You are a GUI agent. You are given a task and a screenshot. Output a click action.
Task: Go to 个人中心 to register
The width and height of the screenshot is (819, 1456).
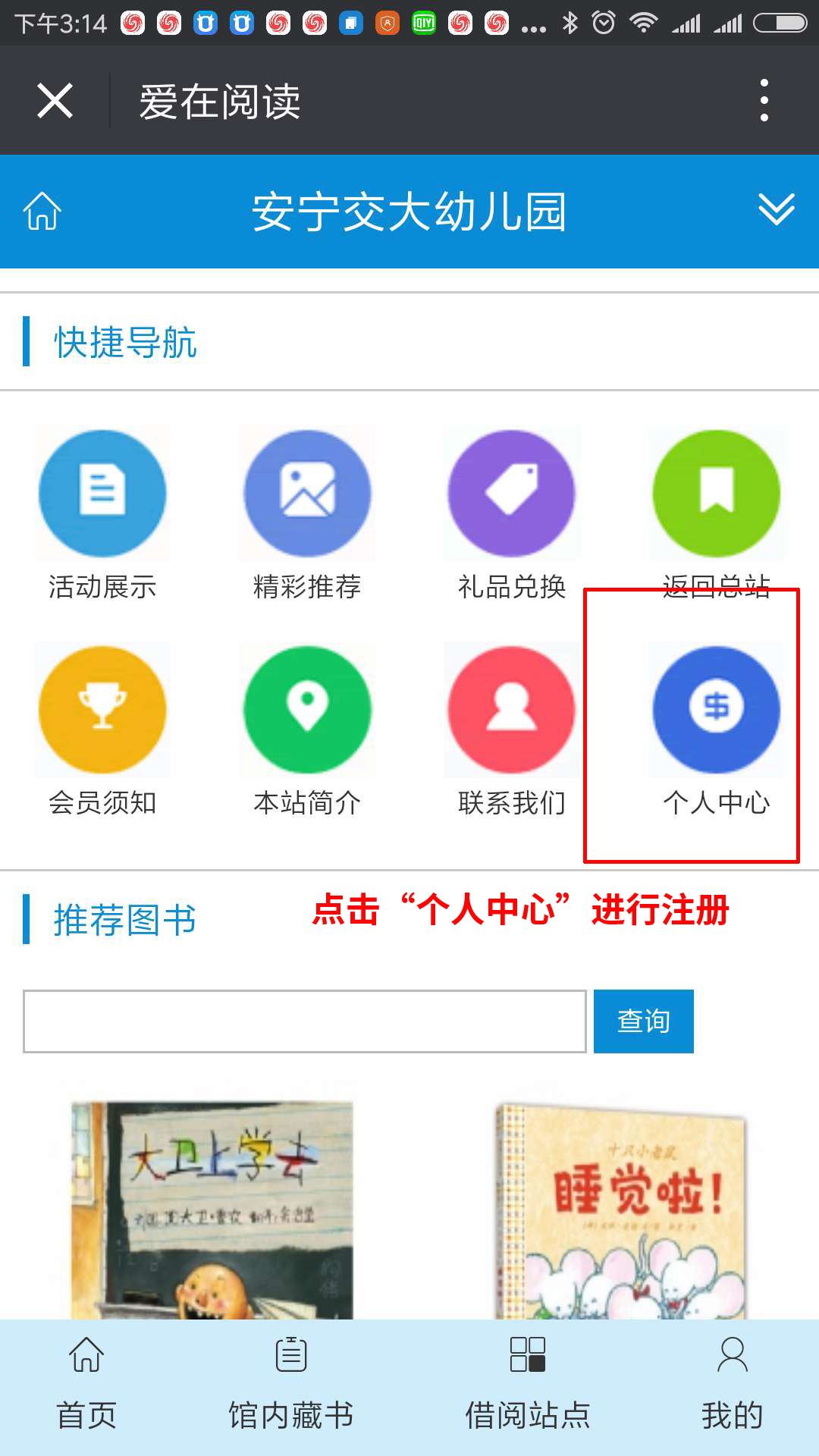716,710
